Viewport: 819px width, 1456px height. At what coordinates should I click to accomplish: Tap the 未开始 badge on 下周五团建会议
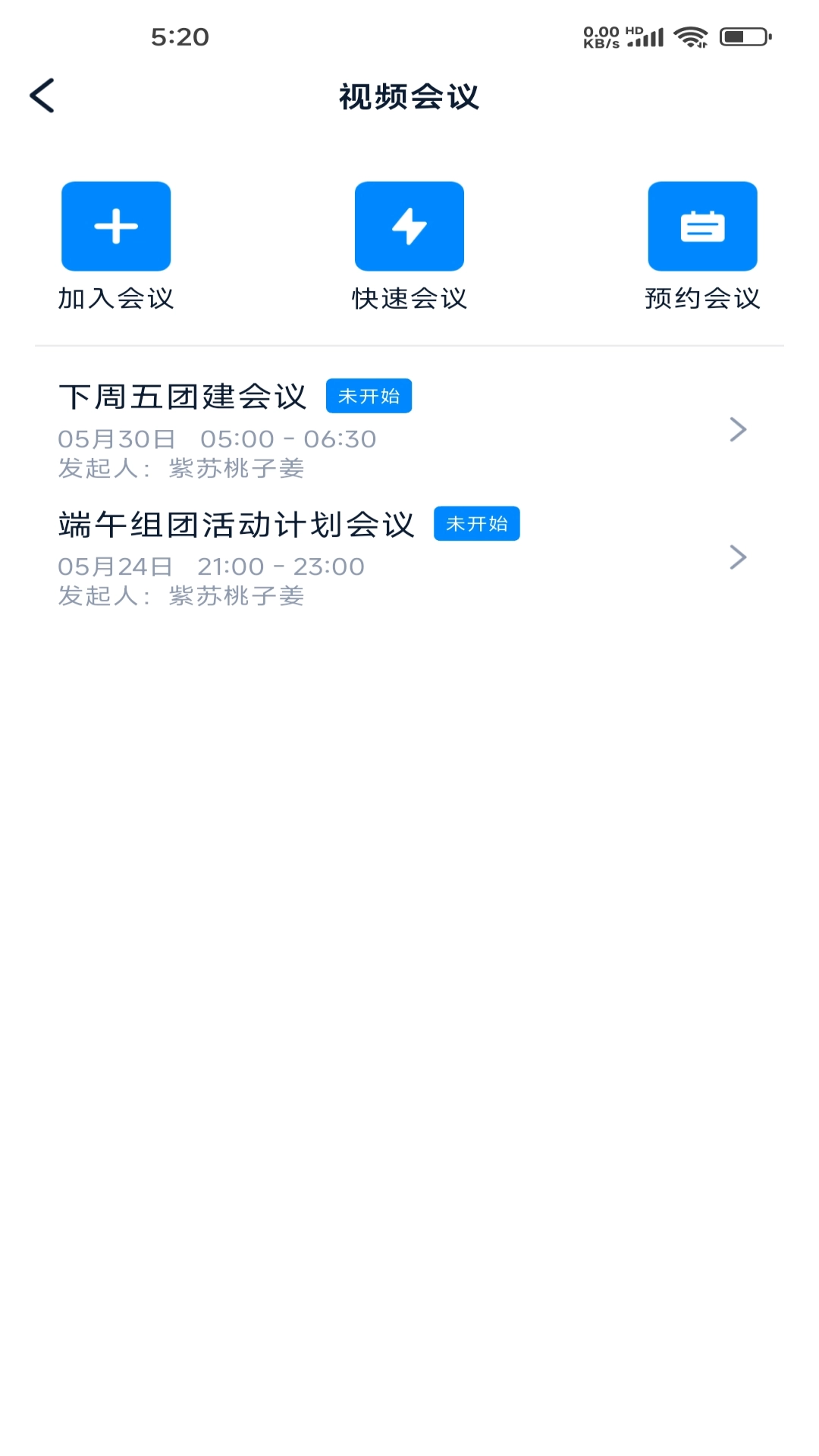(x=369, y=395)
